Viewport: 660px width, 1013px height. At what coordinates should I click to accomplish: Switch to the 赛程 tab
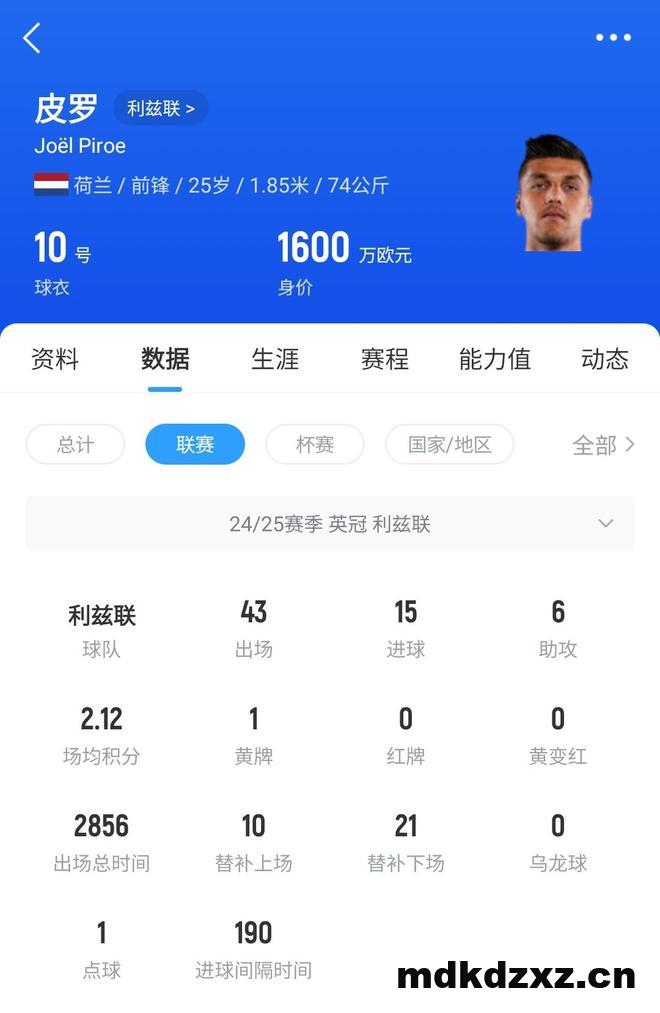pyautogui.click(x=385, y=359)
